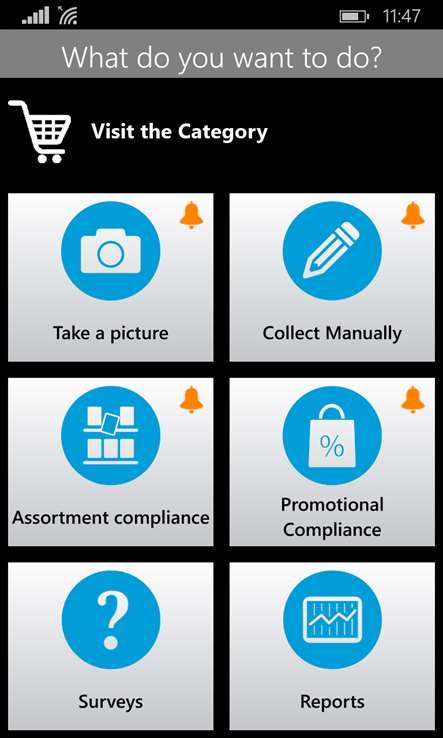Select Collect Manually
This screenshot has width=443, height=738.
coord(332,277)
